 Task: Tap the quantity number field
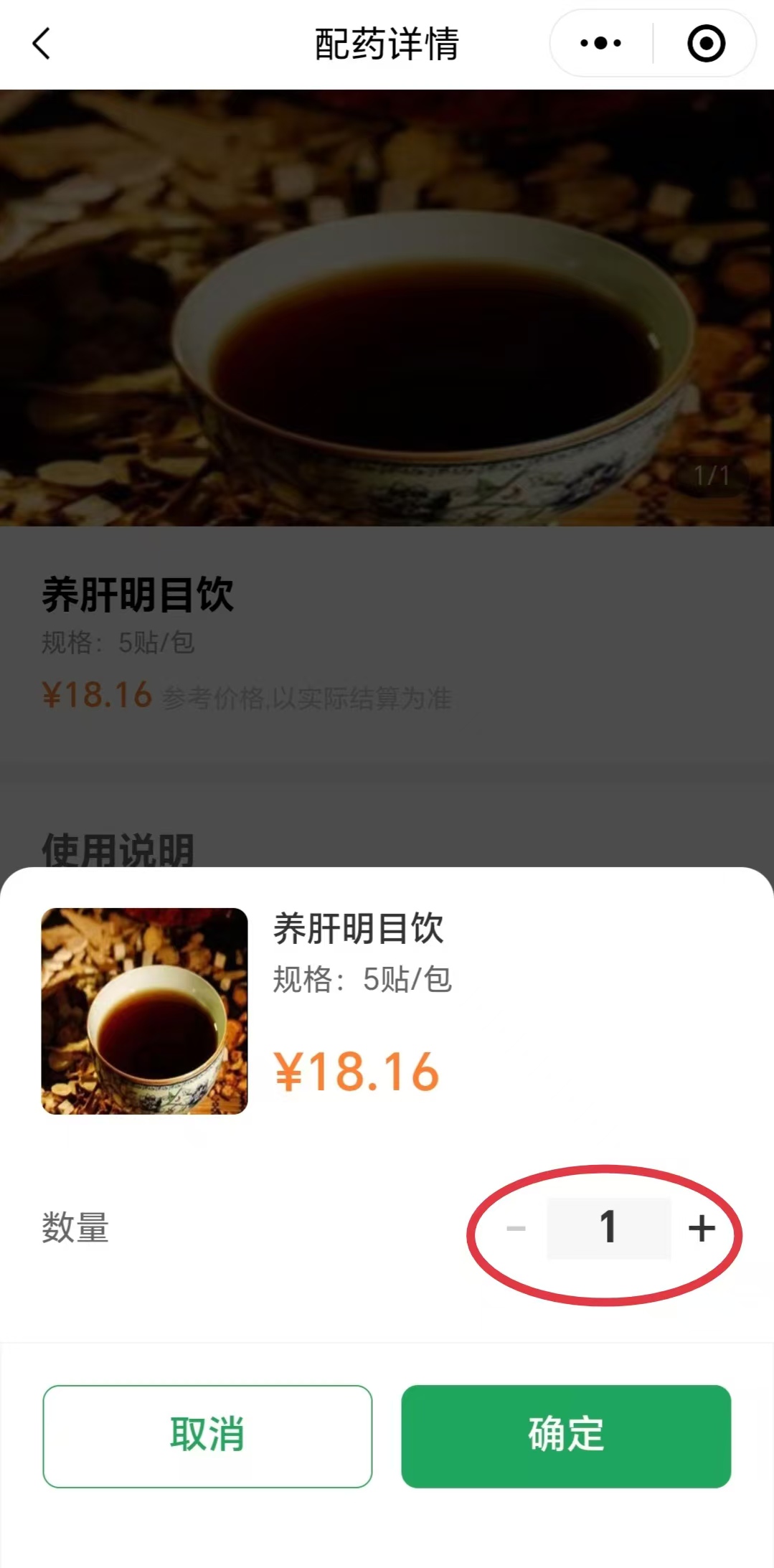tap(608, 1228)
